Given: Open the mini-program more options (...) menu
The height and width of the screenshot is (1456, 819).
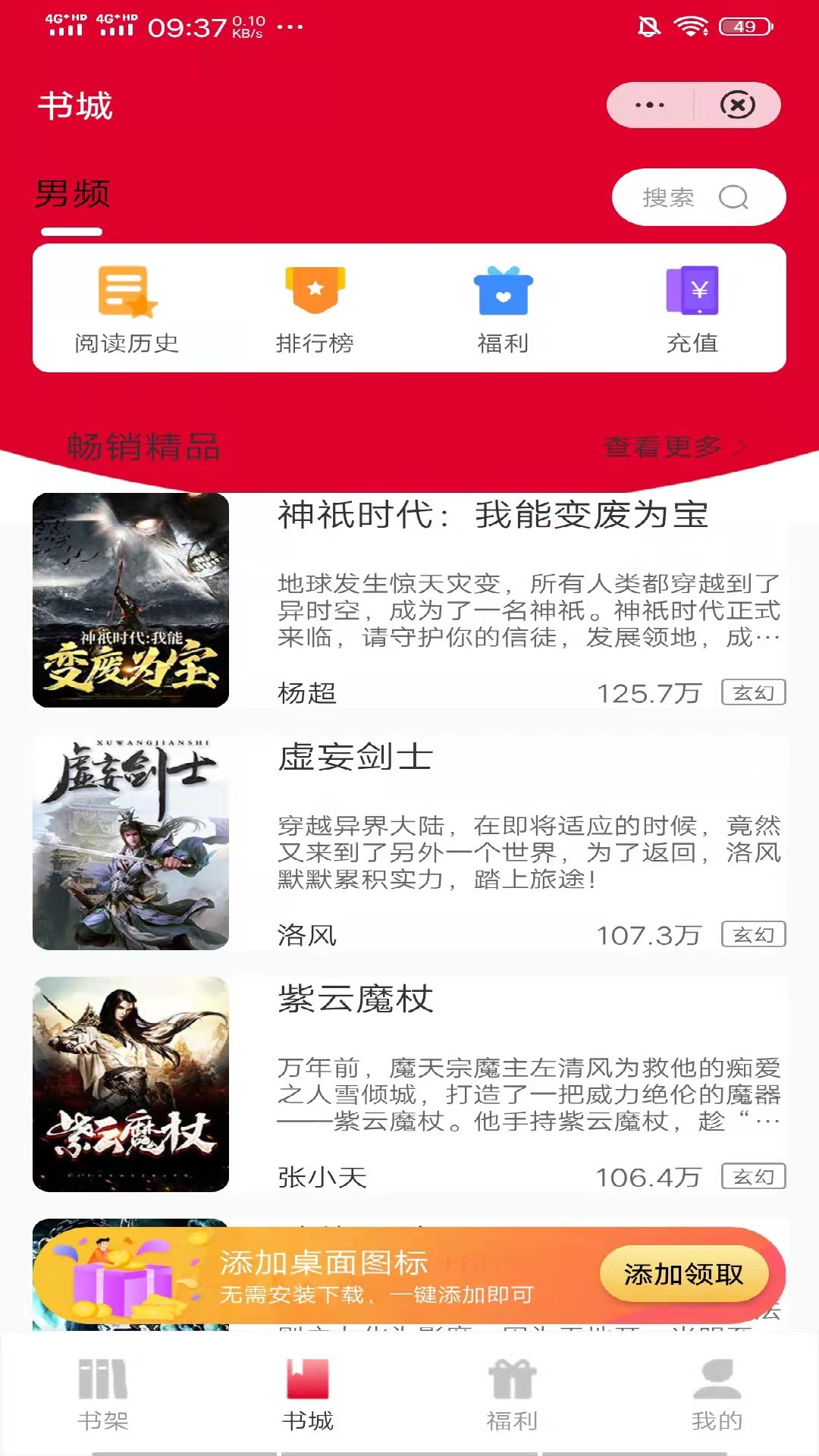Looking at the screenshot, I should point(648,105).
